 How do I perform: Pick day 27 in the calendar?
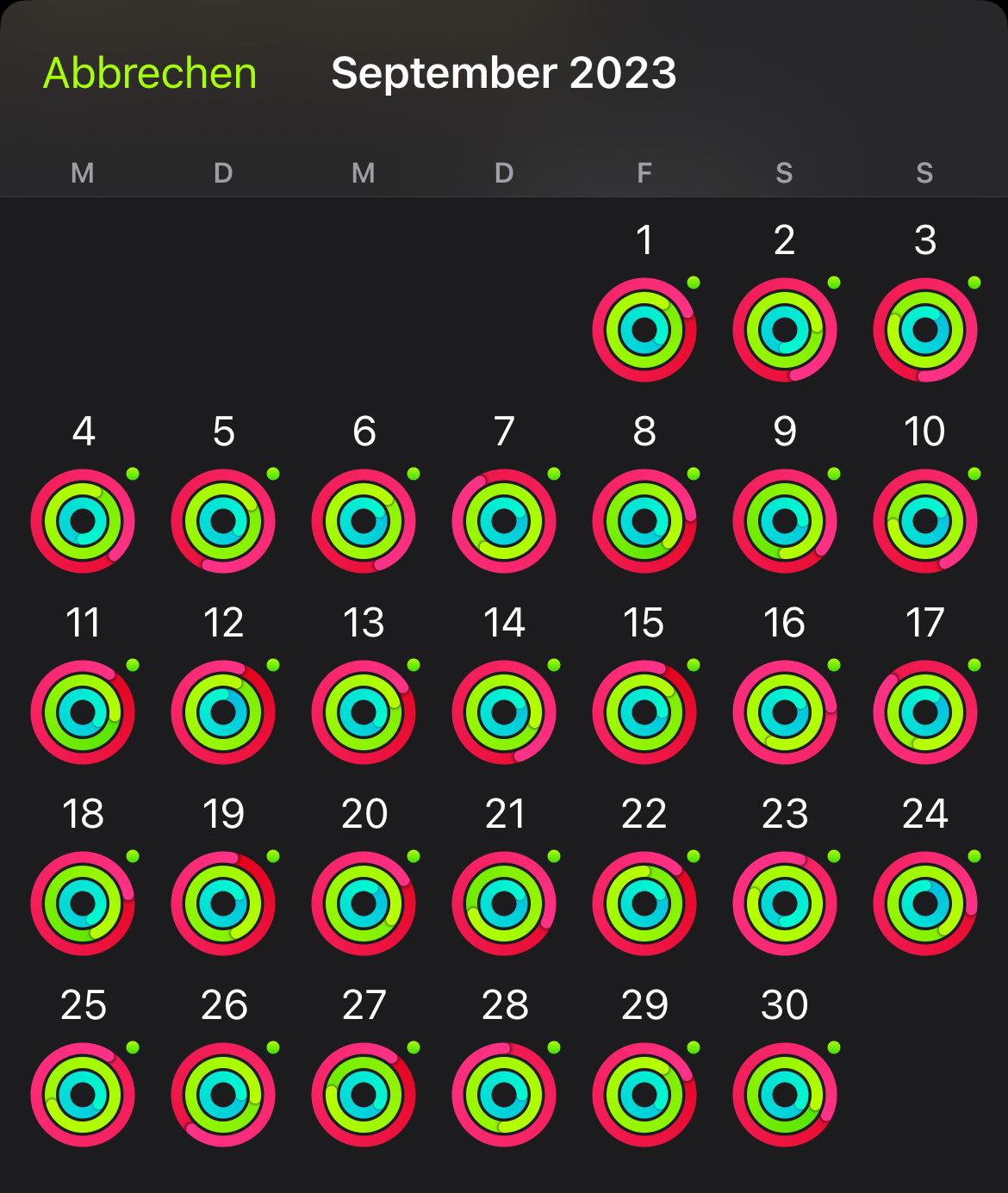[364, 1095]
